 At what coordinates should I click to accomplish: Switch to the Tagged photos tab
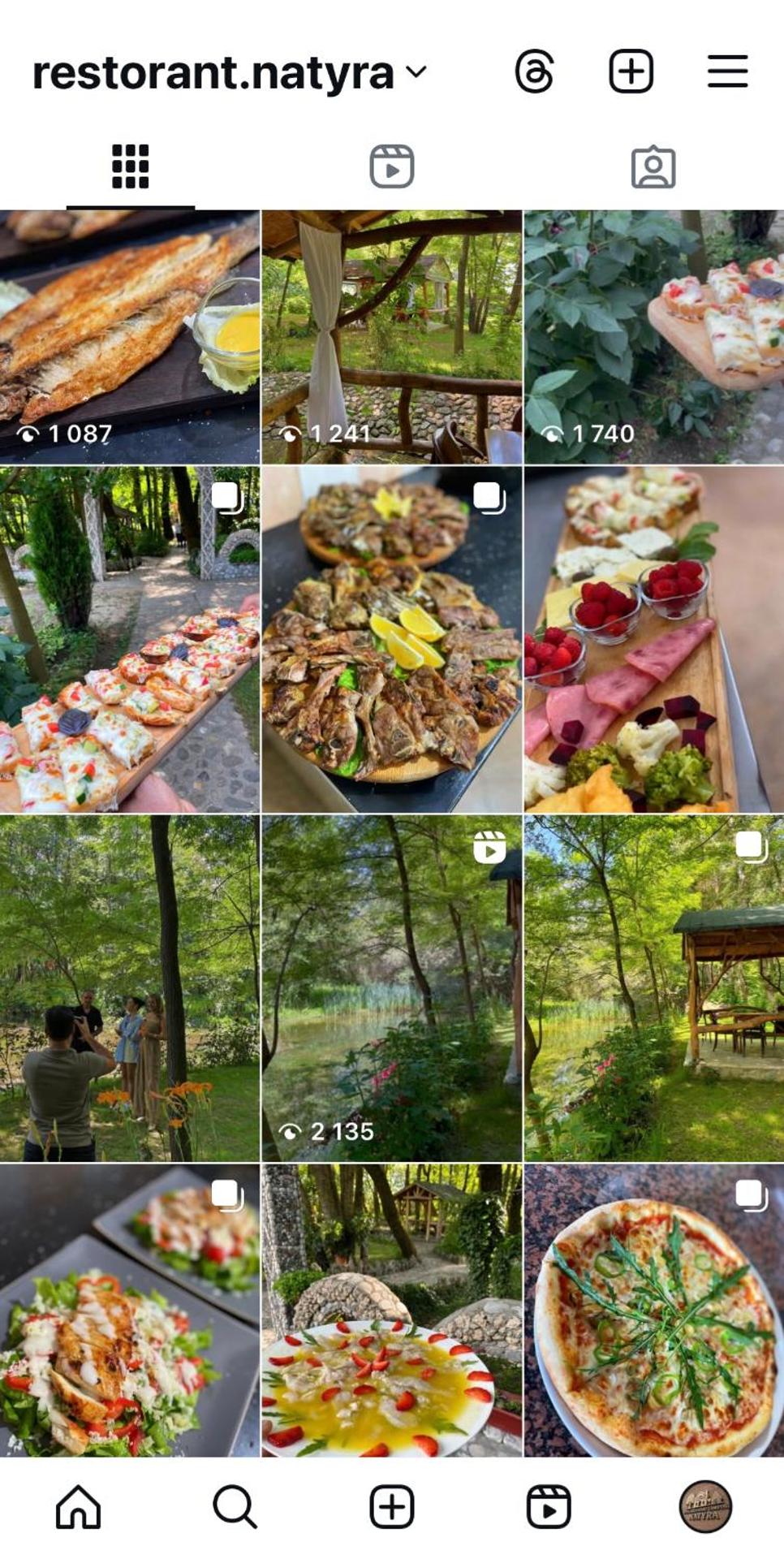point(653,166)
